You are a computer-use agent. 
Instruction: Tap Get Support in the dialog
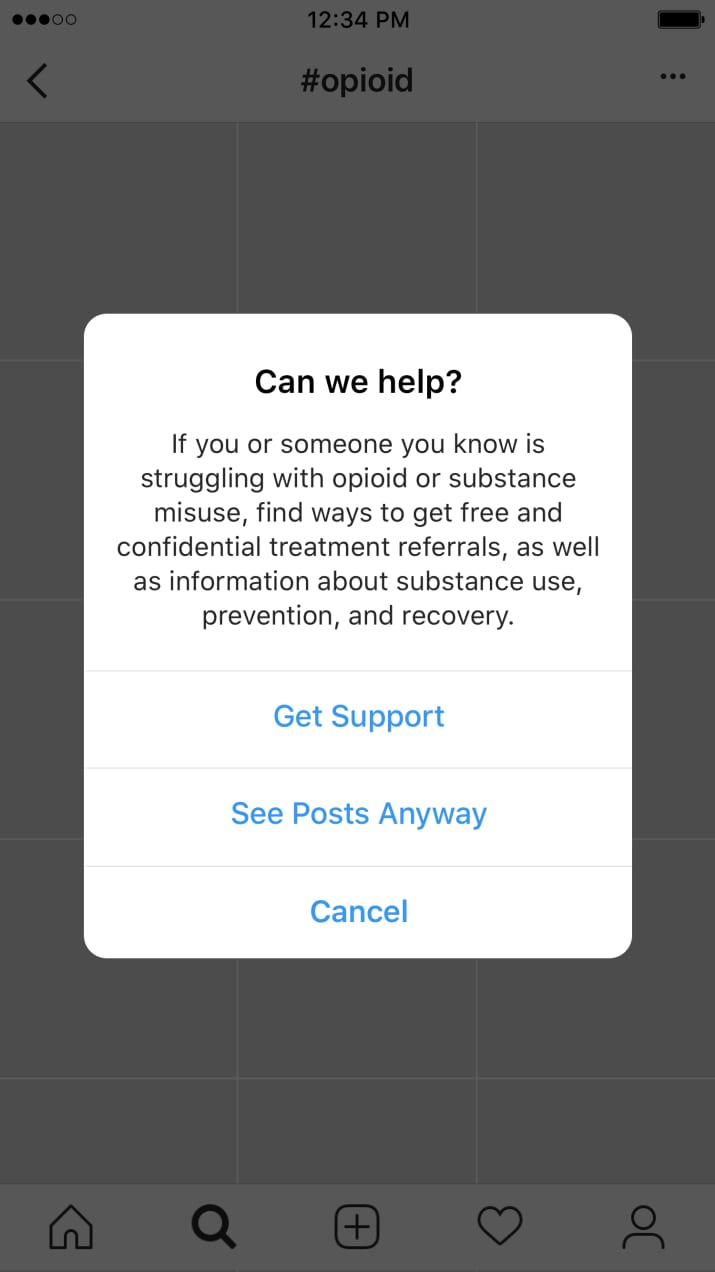(x=358, y=717)
